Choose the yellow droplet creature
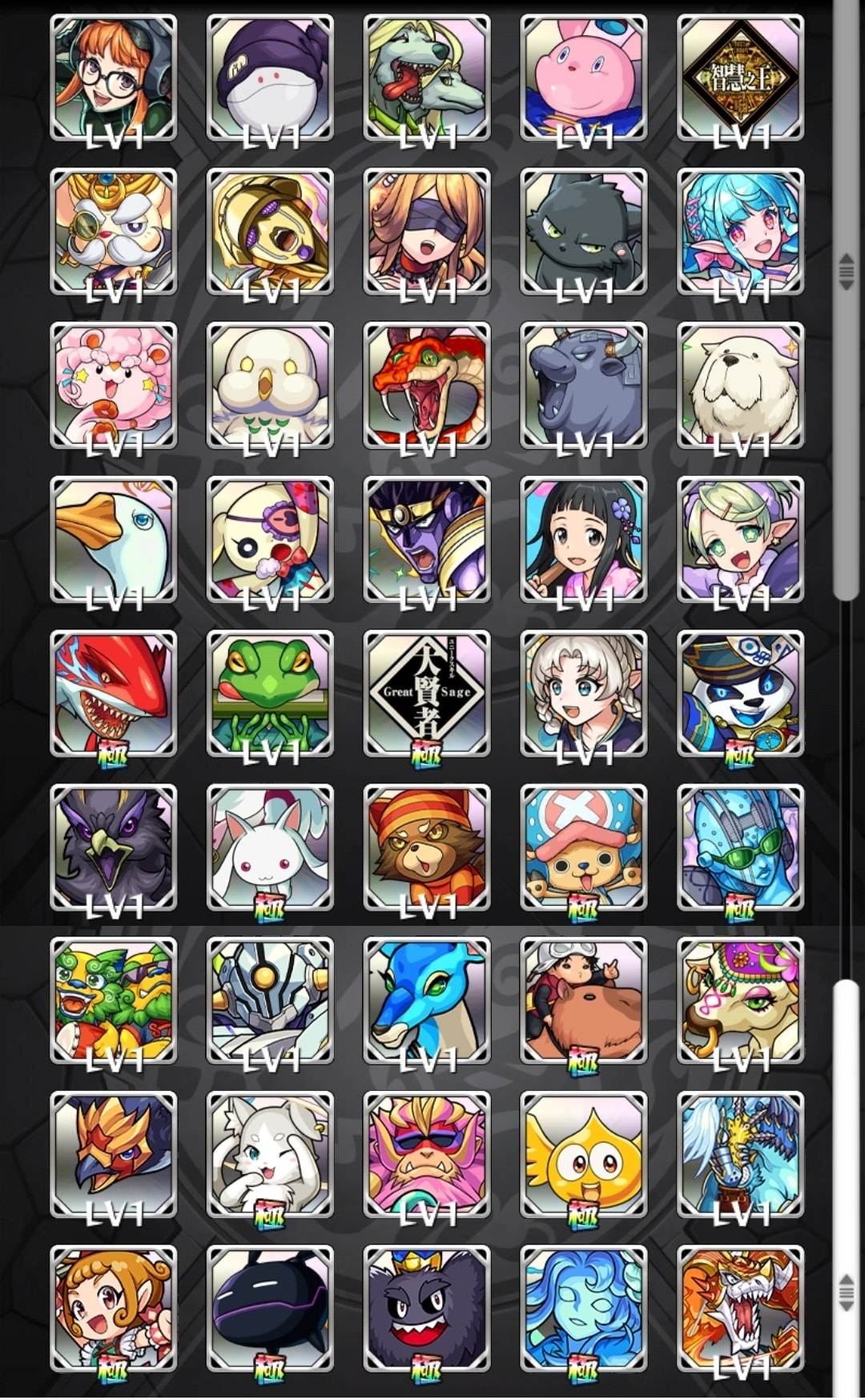This screenshot has width=865, height=1400. [583, 1155]
